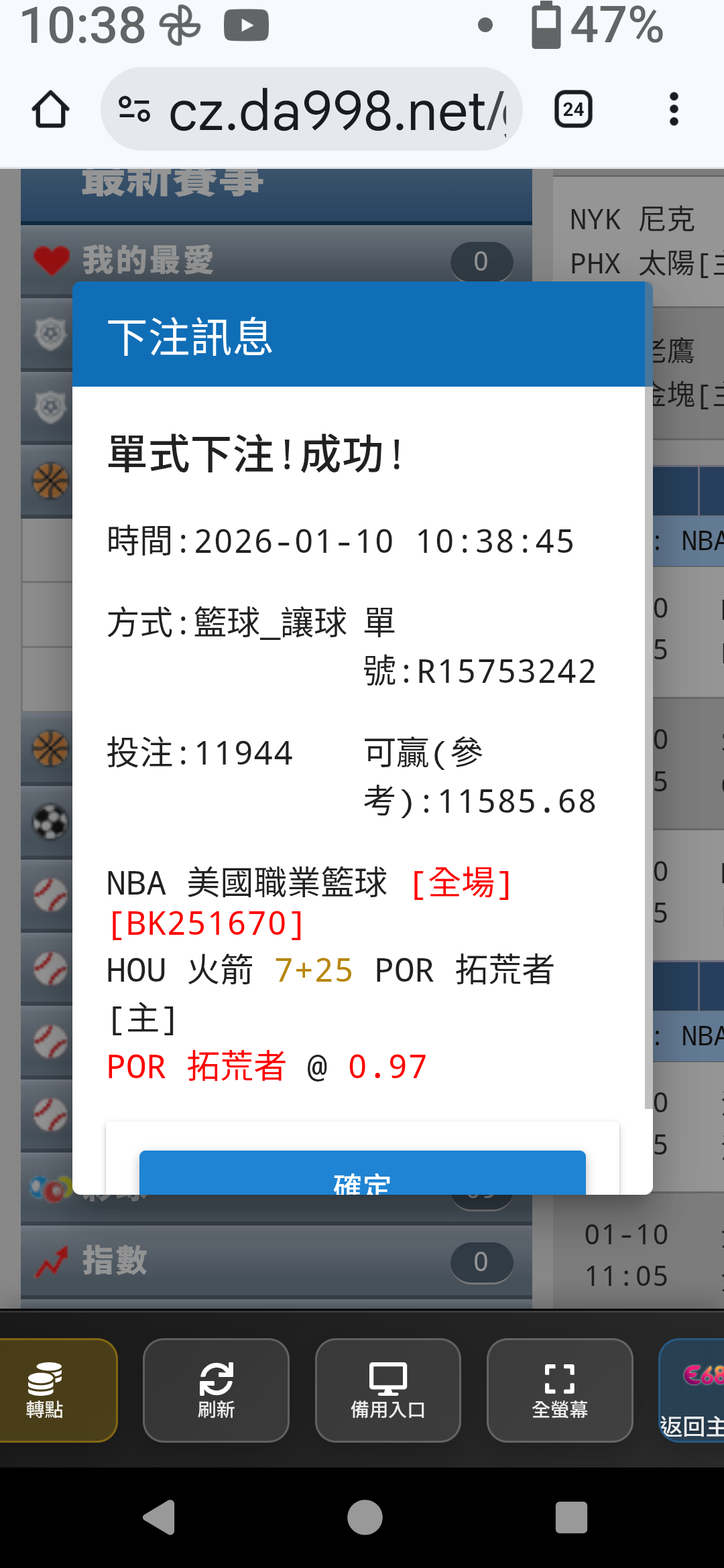The image size is (724, 1568).
Task: Open the tab switcher showing 24 tabs
Action: pos(573,109)
